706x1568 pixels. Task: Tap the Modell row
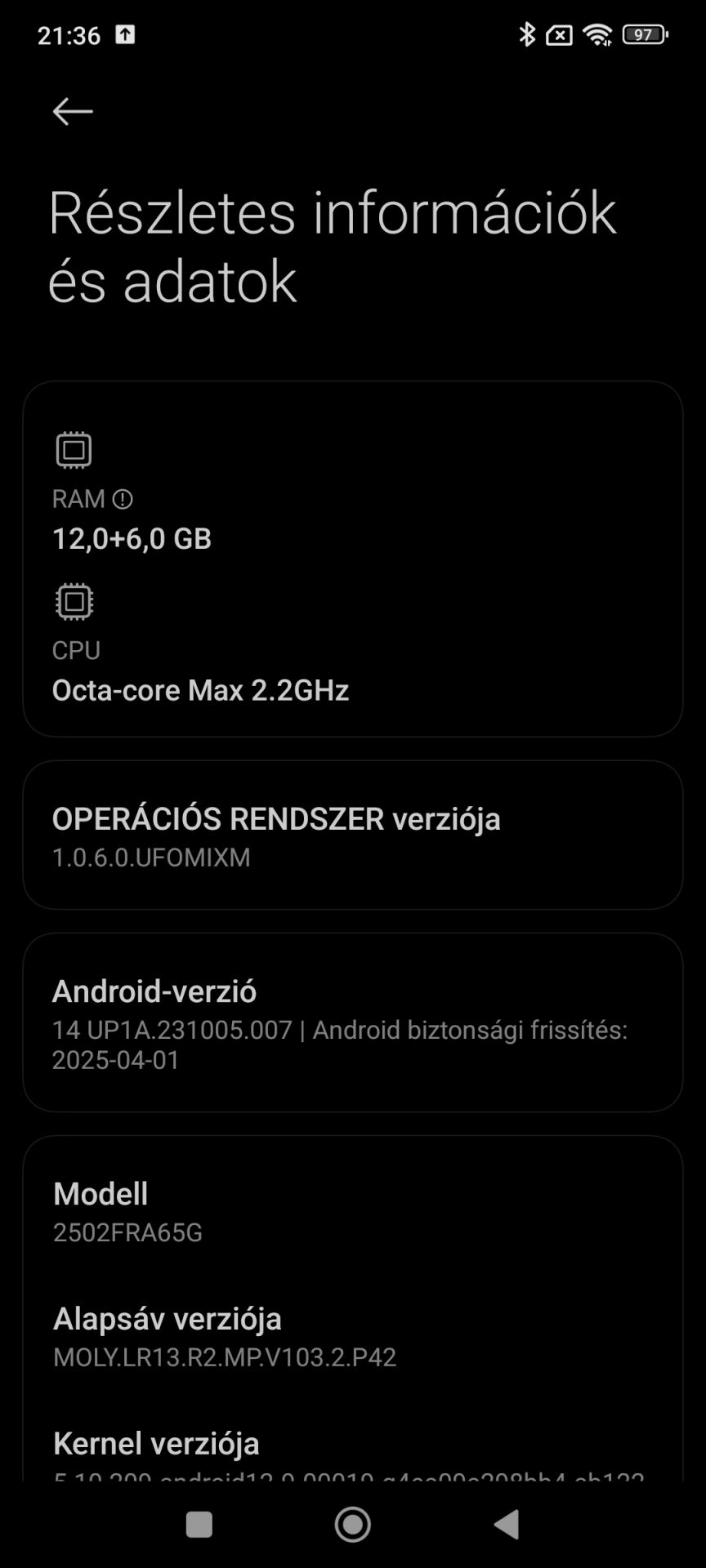353,1212
